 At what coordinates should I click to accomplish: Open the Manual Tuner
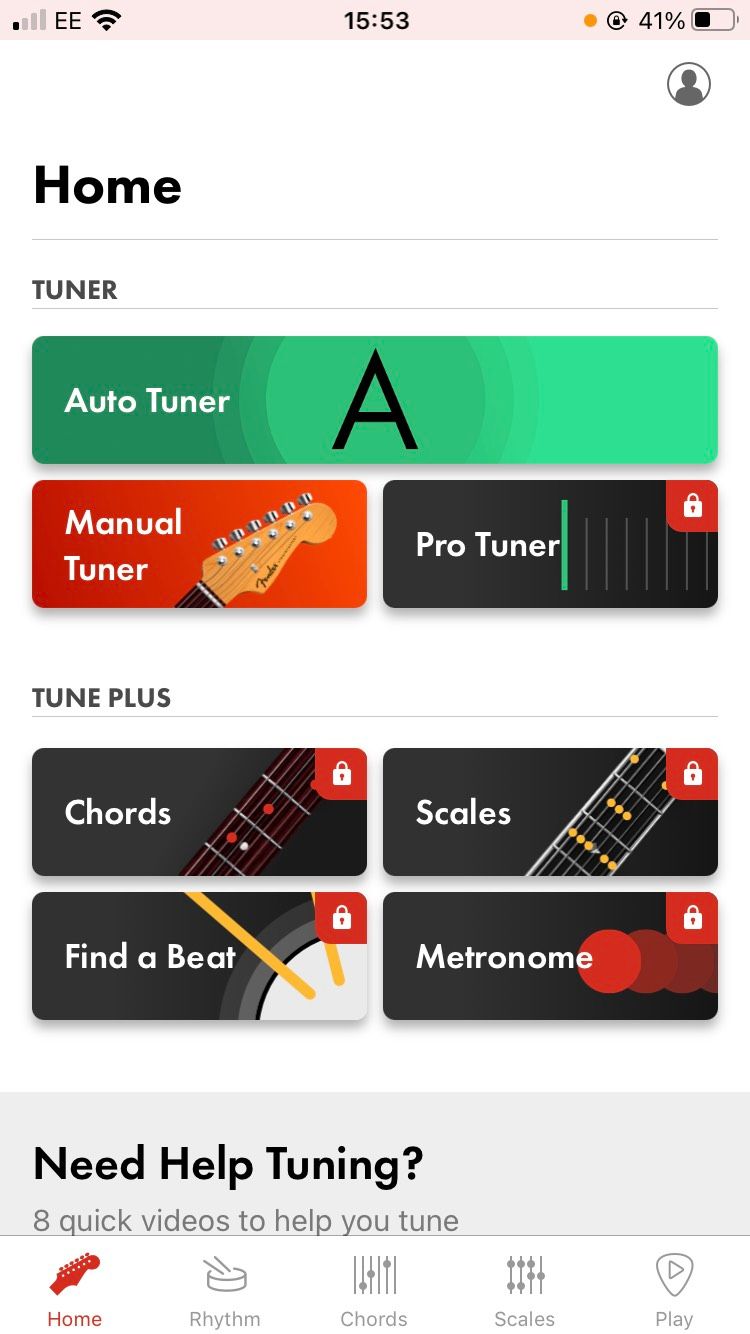click(x=198, y=544)
